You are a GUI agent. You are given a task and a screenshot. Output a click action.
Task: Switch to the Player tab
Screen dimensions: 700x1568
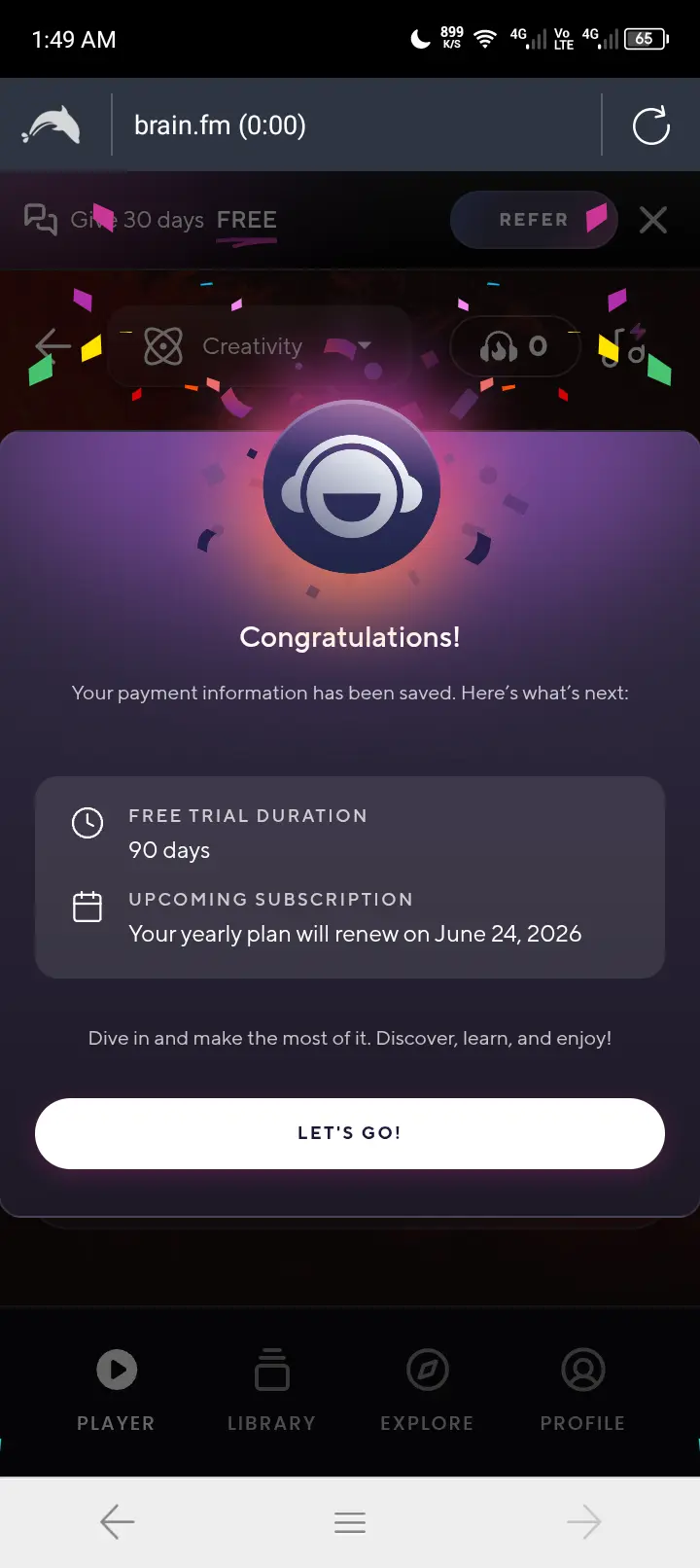pos(117,1390)
